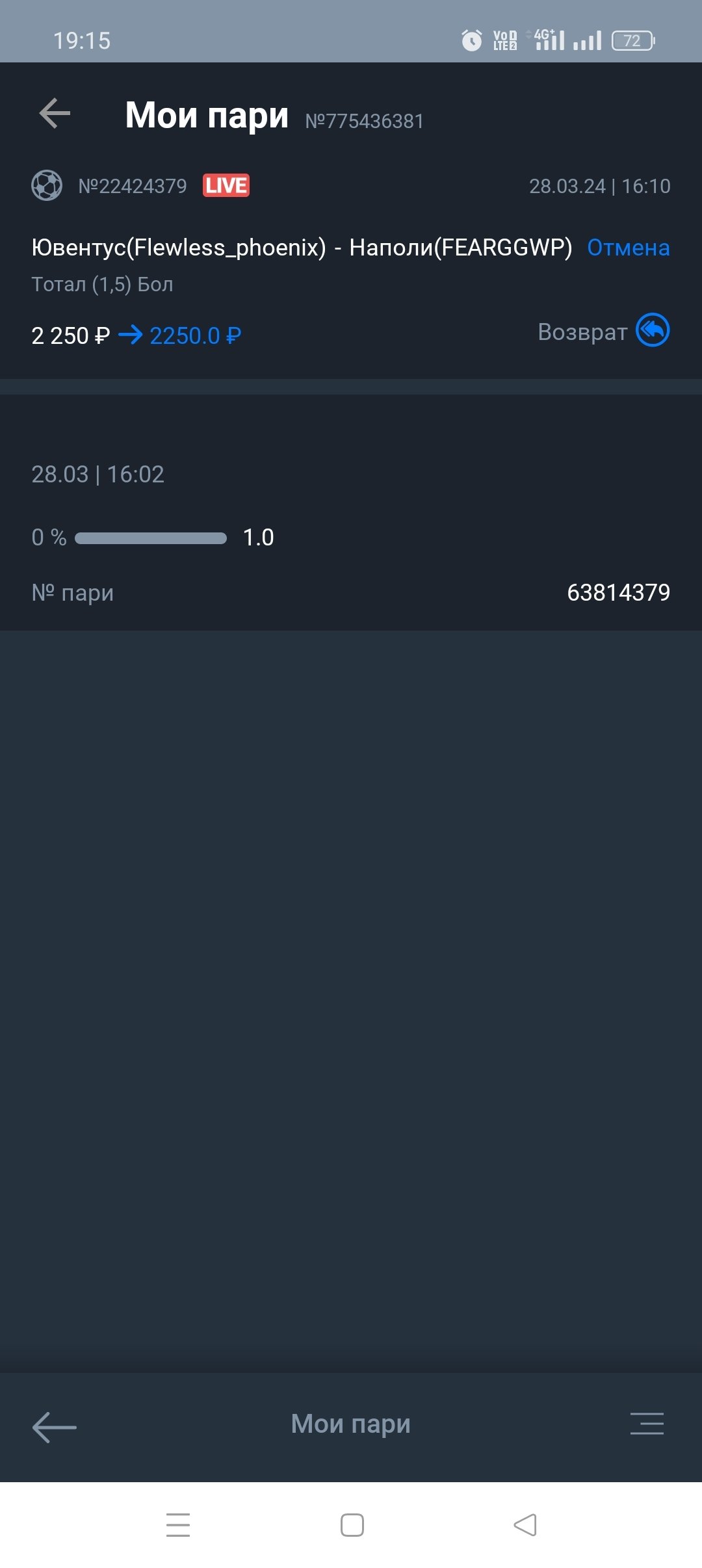Open the Ювентус - Наполи match event
This screenshot has height=1568, width=702.
click(302, 248)
